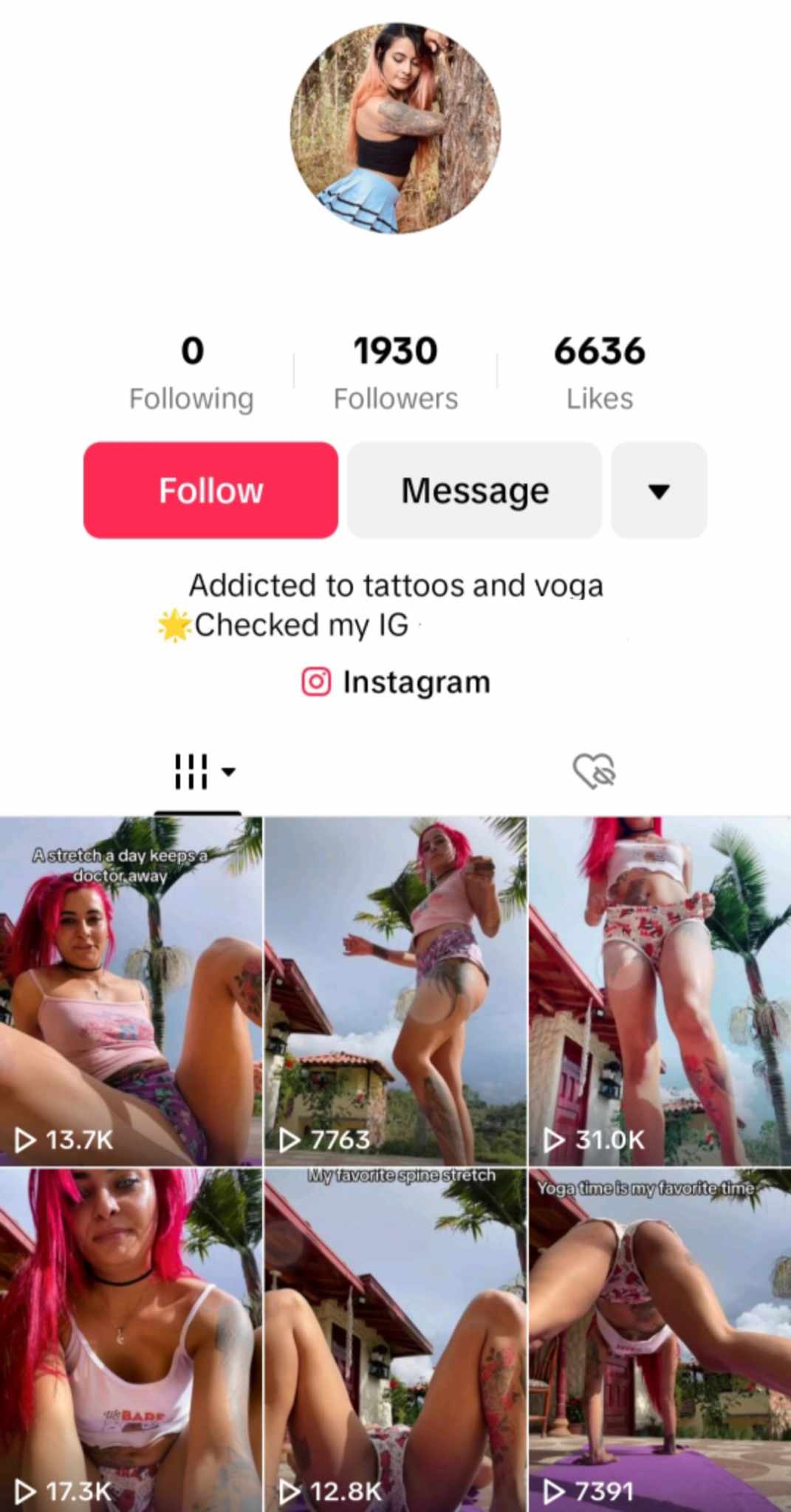The image size is (791, 1512).
Task: Open the Message button
Action: pos(474,490)
